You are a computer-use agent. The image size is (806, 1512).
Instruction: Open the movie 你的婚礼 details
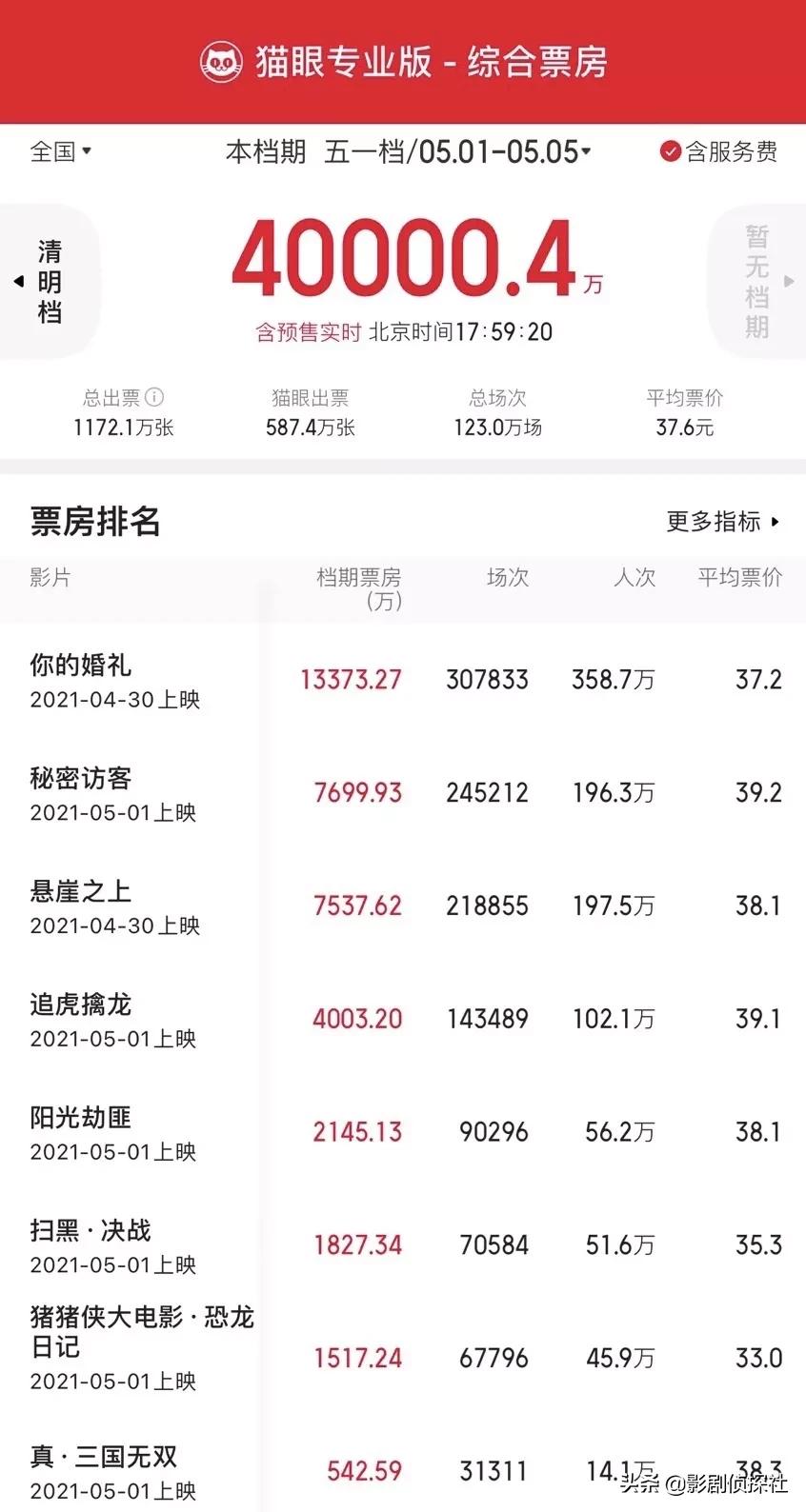click(403, 680)
